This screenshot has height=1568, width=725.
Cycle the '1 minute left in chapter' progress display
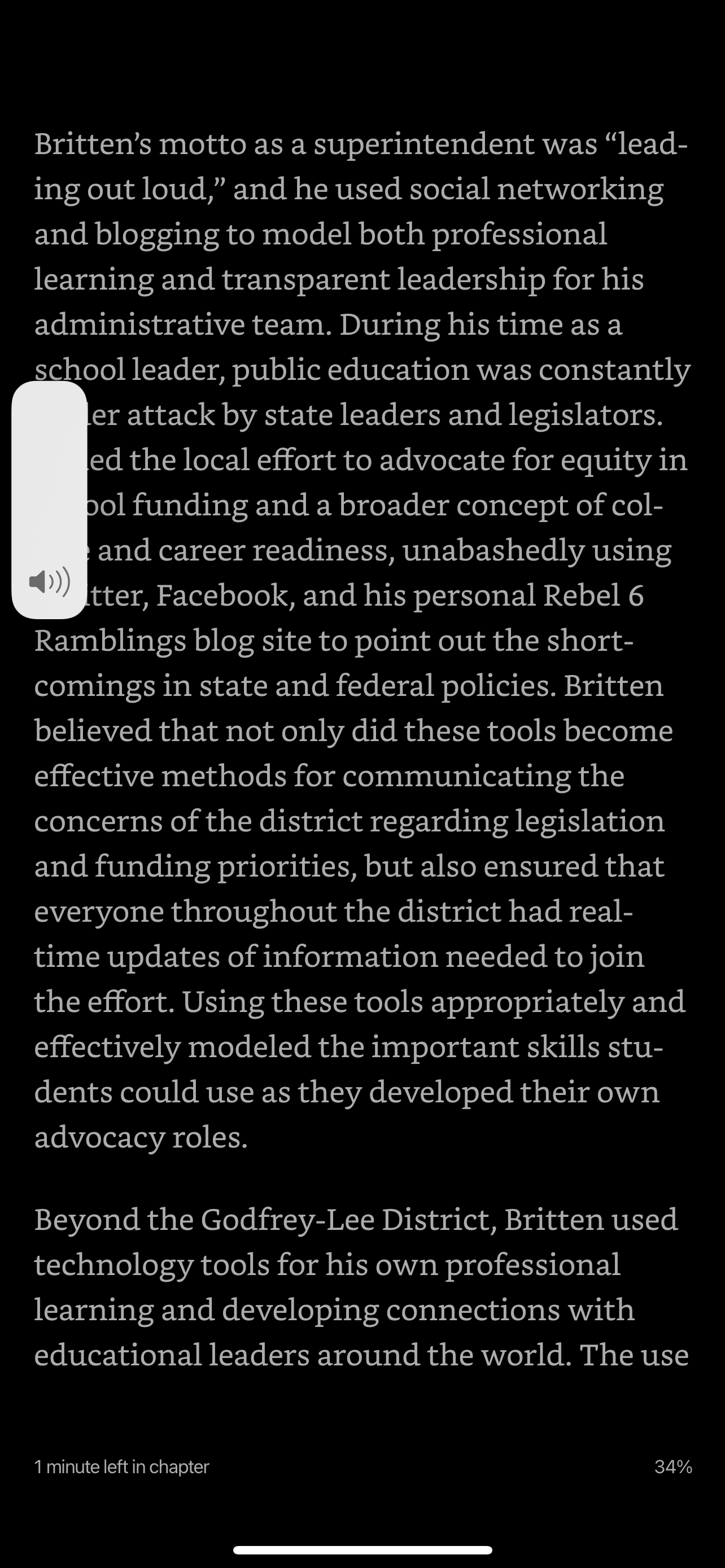click(x=122, y=1467)
